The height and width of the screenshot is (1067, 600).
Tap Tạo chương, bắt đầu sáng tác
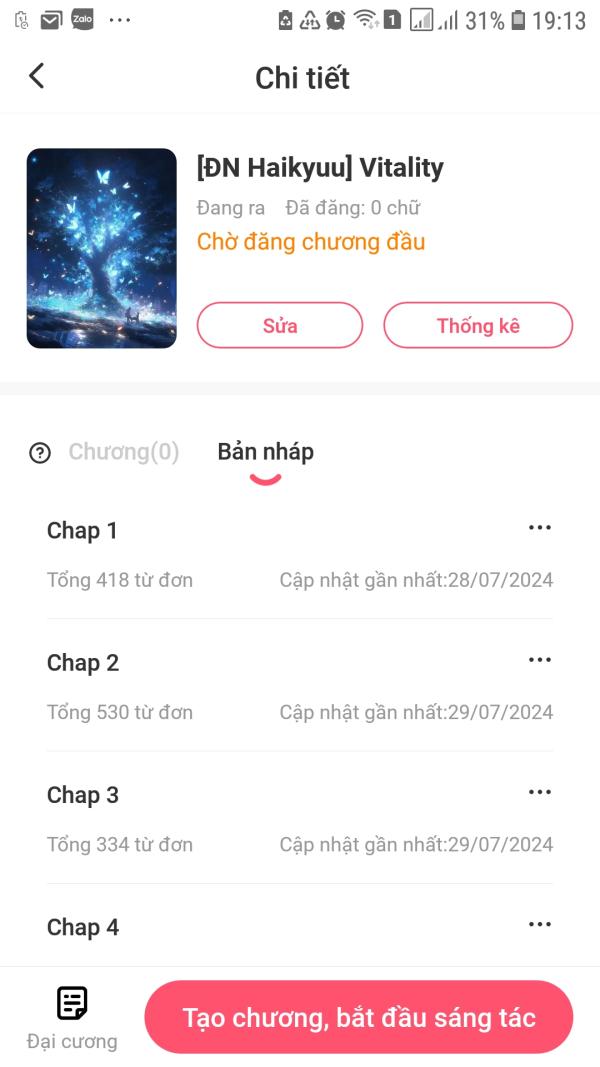click(359, 1017)
